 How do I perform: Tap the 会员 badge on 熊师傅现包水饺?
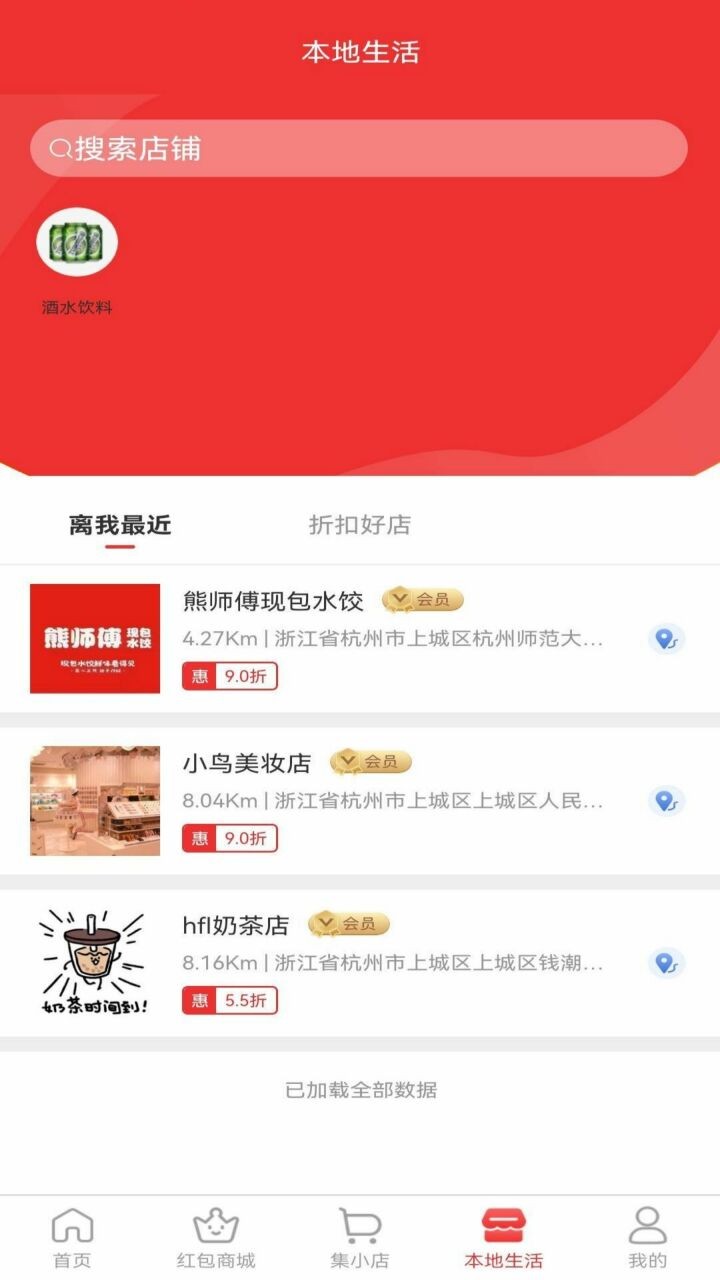point(424,599)
